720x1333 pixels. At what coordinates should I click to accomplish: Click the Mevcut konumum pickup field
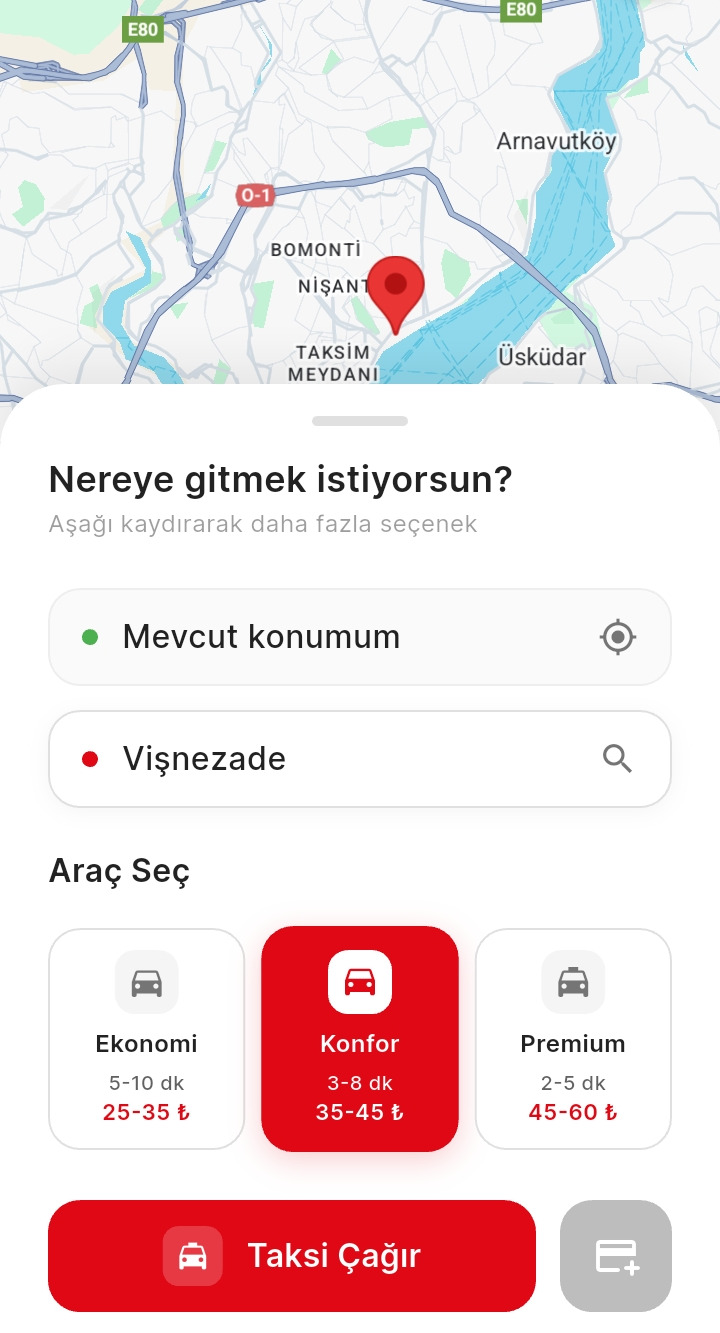[x=360, y=637]
